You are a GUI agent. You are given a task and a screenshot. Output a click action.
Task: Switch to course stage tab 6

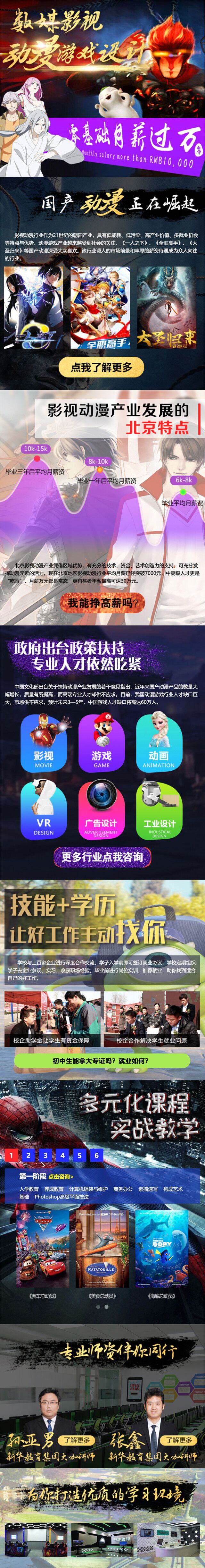tap(96, 1155)
